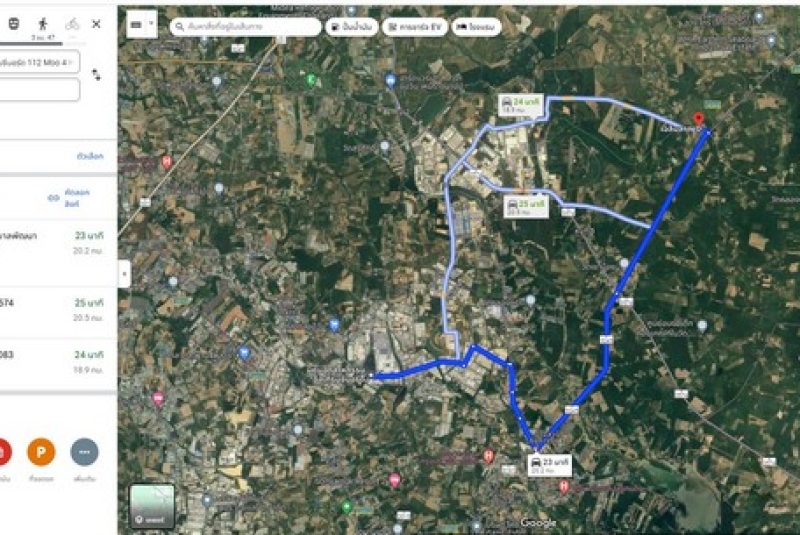800x535 pixels.
Task: Close the directions panel
Action: pos(96,24)
